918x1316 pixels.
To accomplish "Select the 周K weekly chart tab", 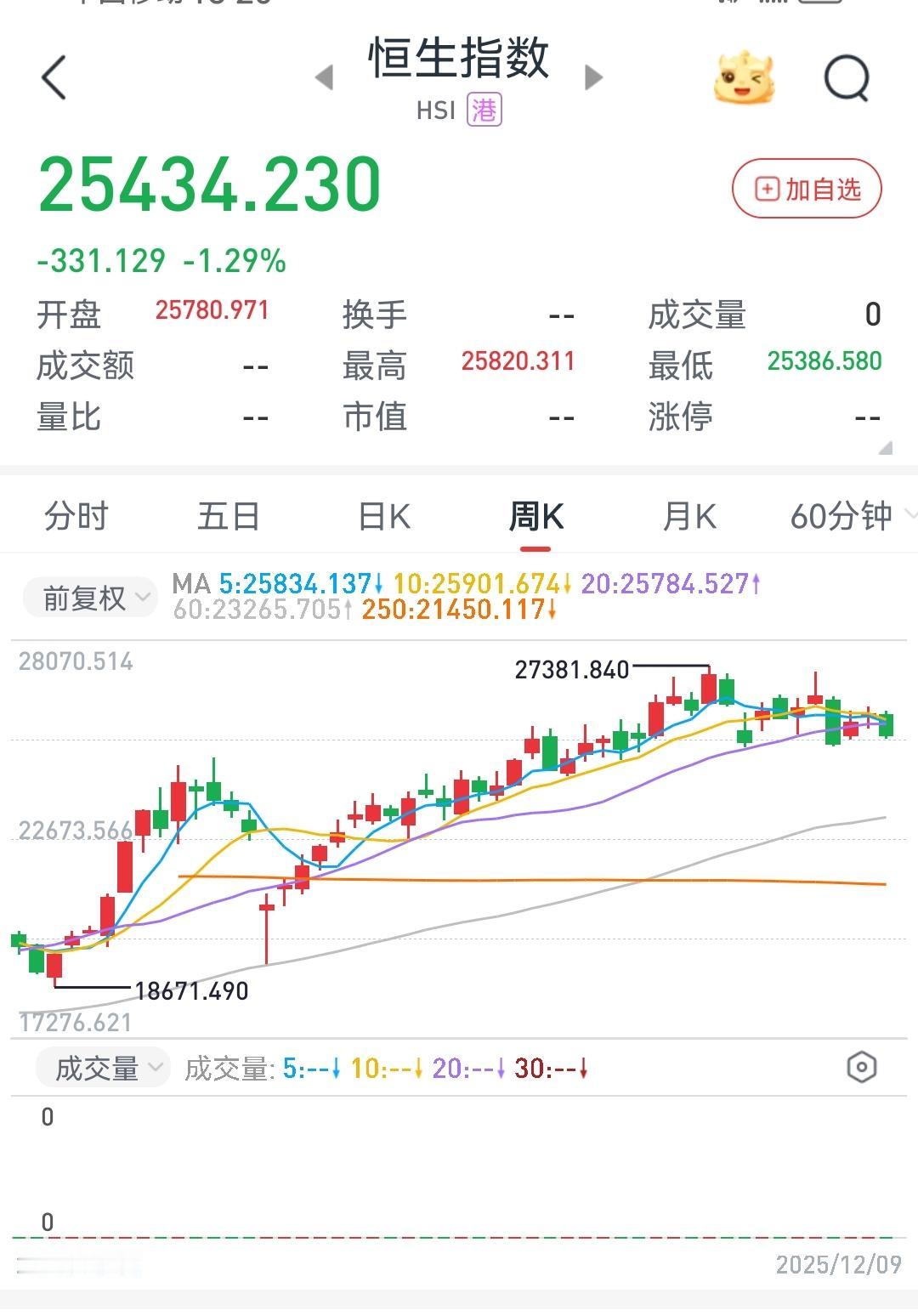I will [537, 516].
